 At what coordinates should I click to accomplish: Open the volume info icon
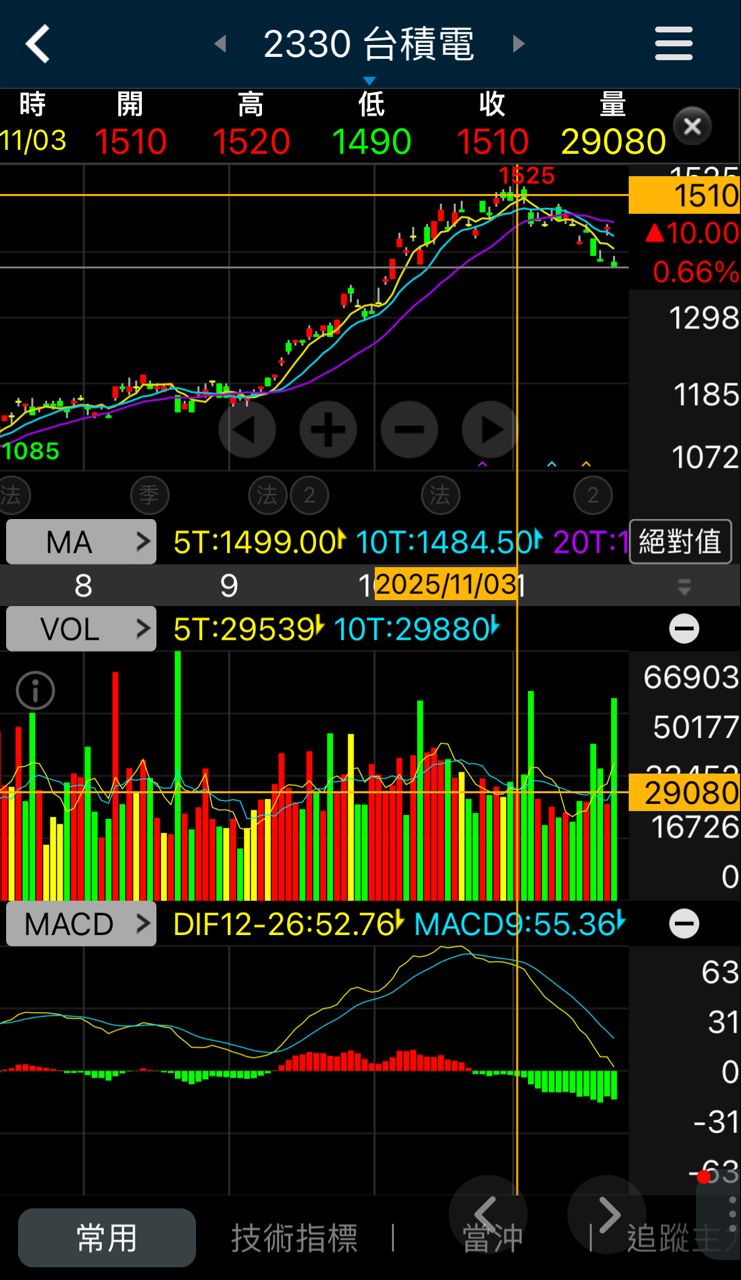[35, 690]
